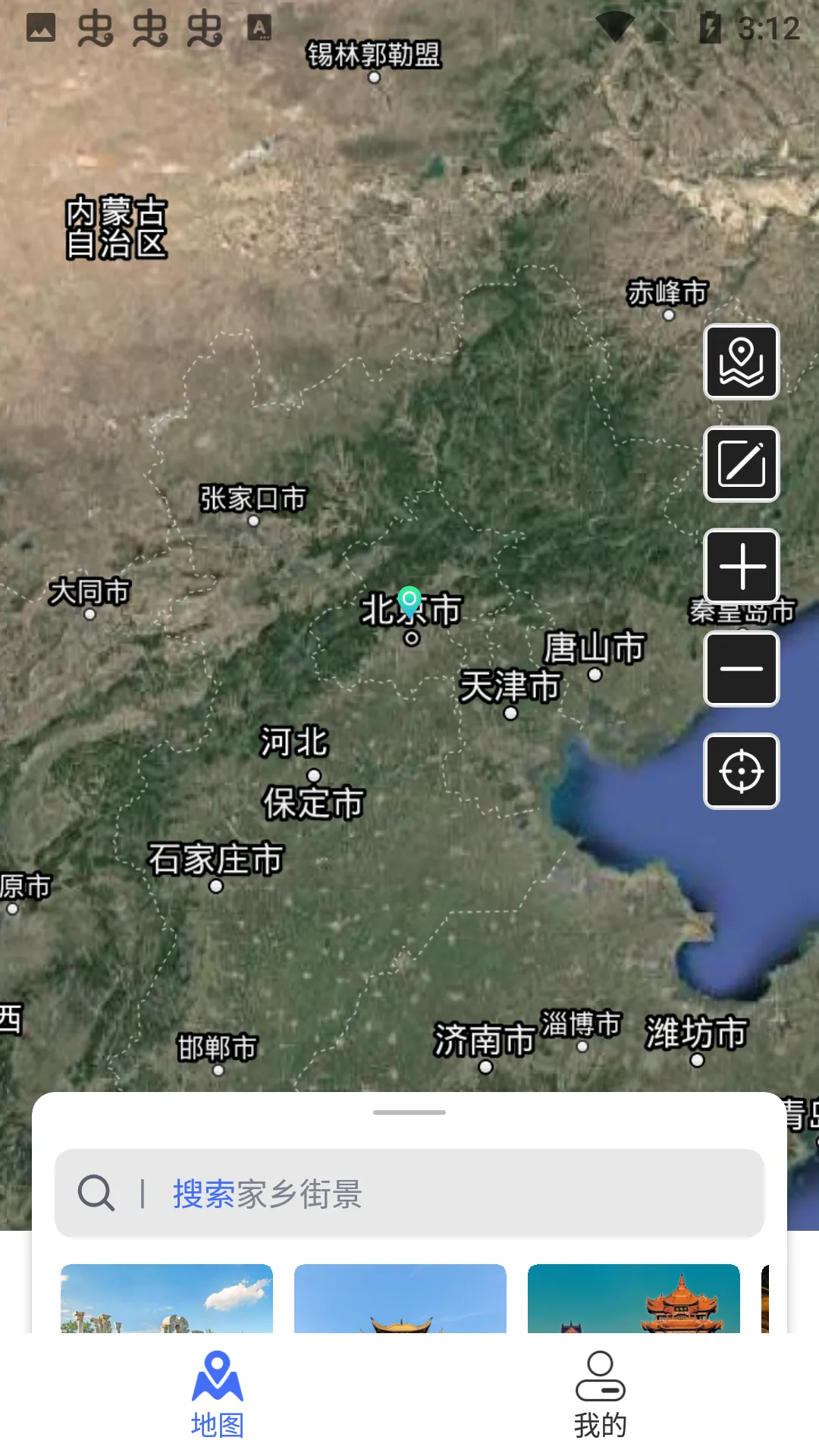Image resolution: width=819 pixels, height=1456 pixels.
Task: Tap the edit pencil map tool
Action: [741, 464]
